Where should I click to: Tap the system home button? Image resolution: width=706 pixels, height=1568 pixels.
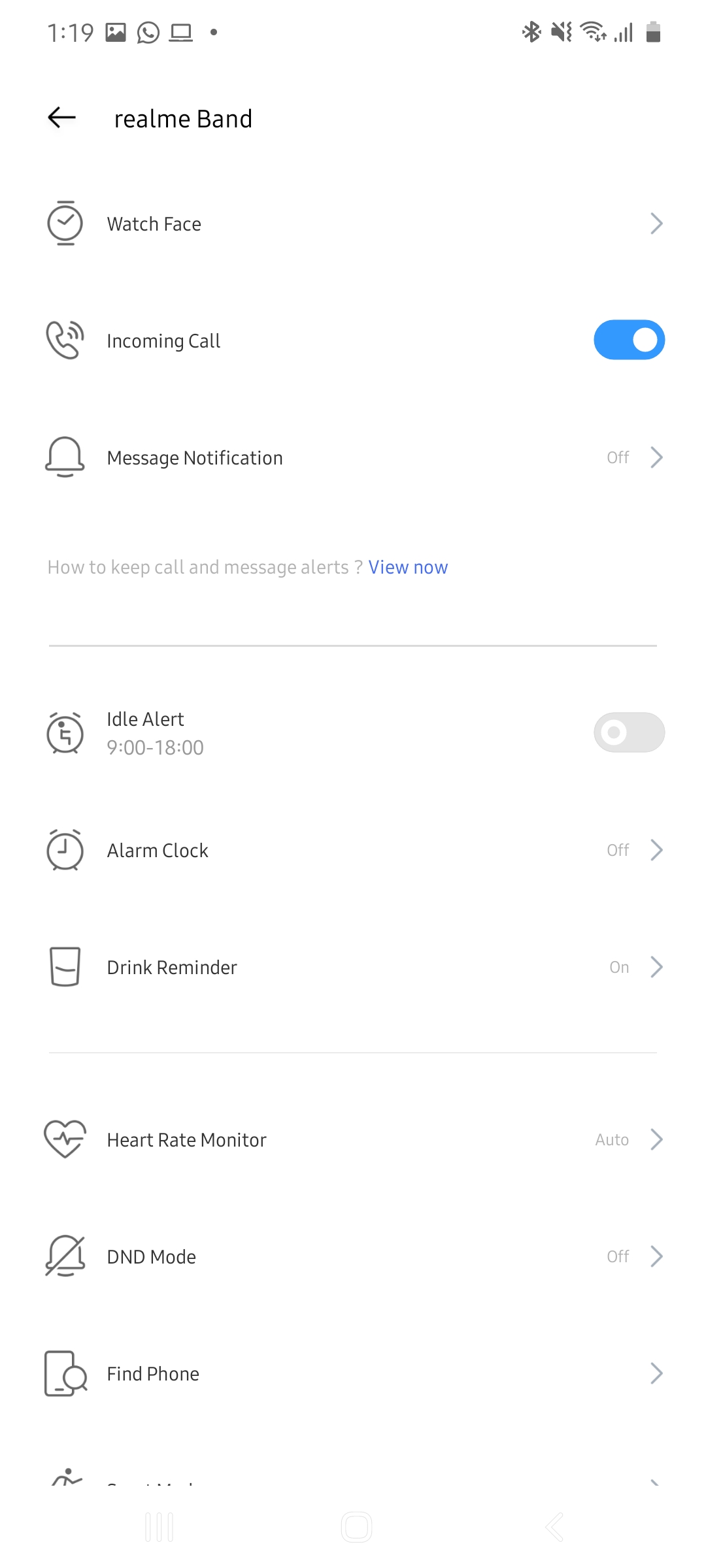[x=356, y=1527]
